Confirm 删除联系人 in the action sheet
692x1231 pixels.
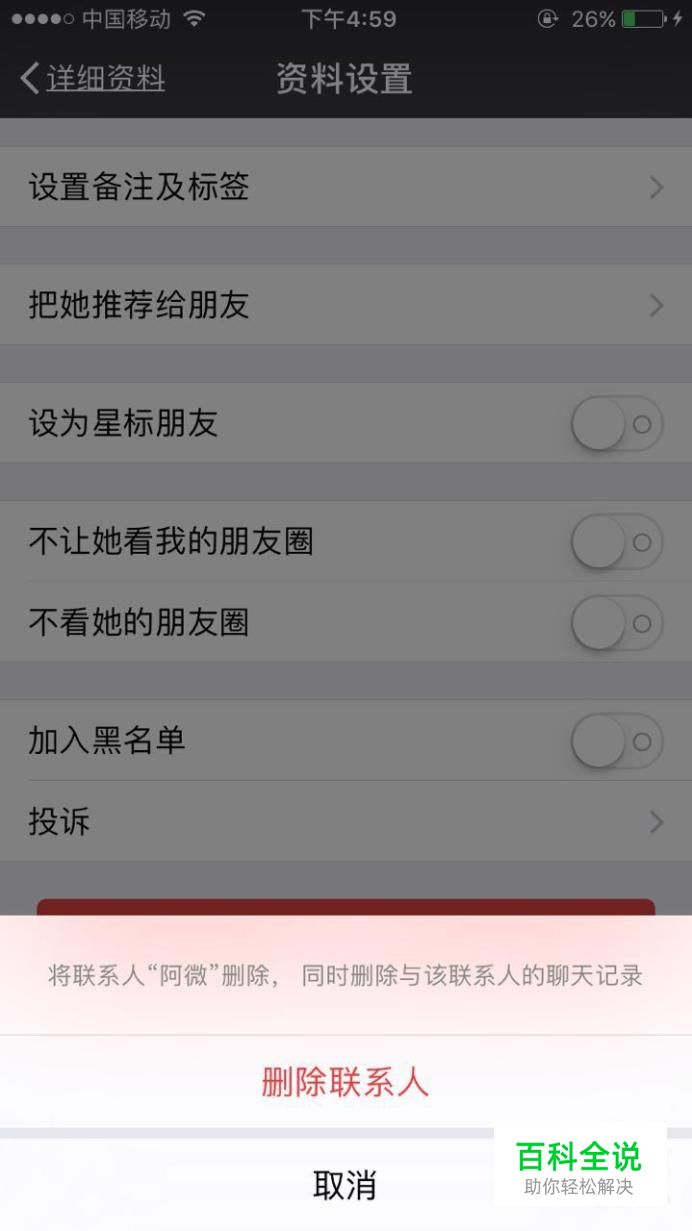tap(345, 1082)
